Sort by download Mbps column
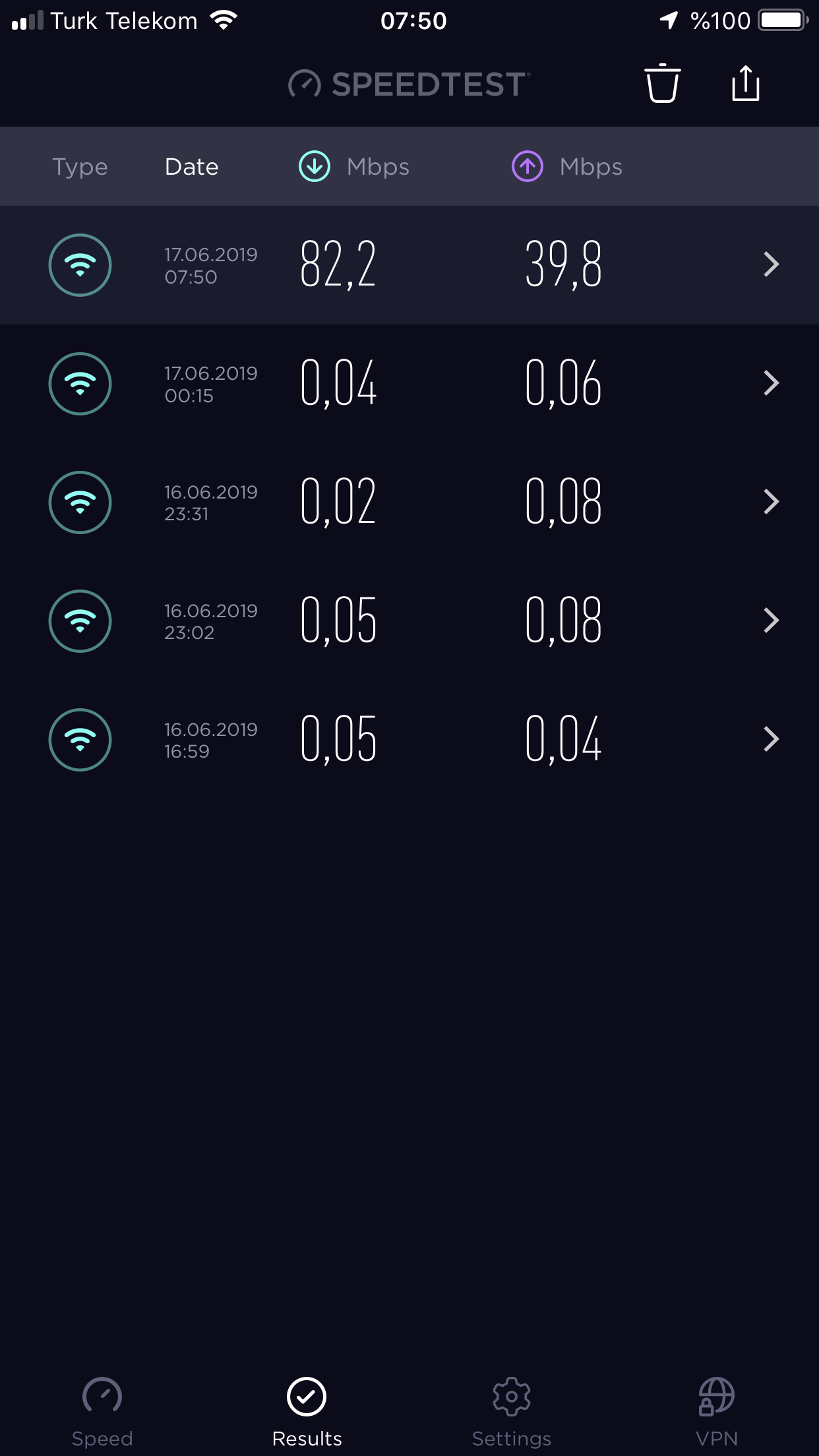The image size is (819, 1456). 354,166
